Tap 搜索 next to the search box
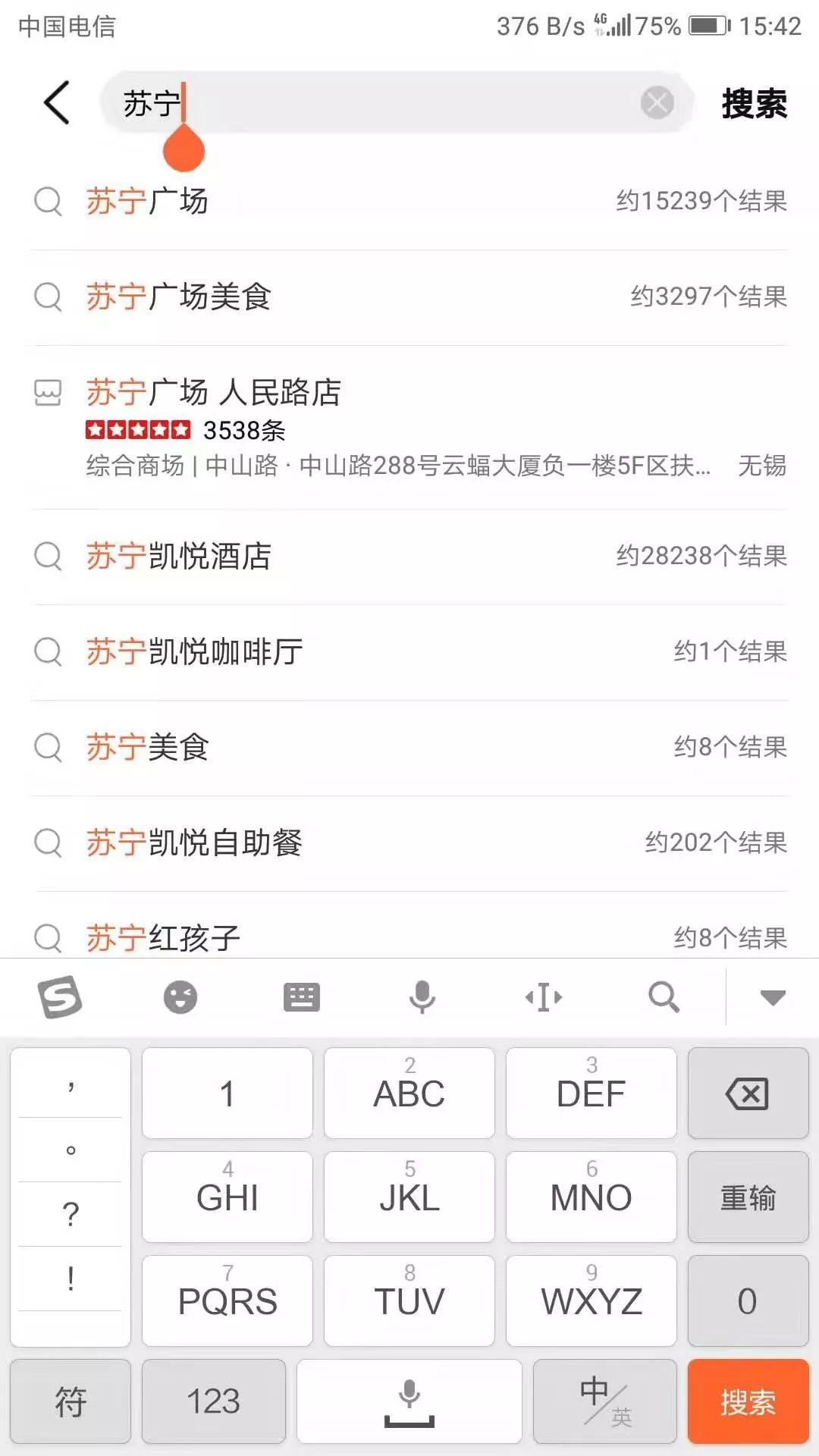 [x=755, y=103]
